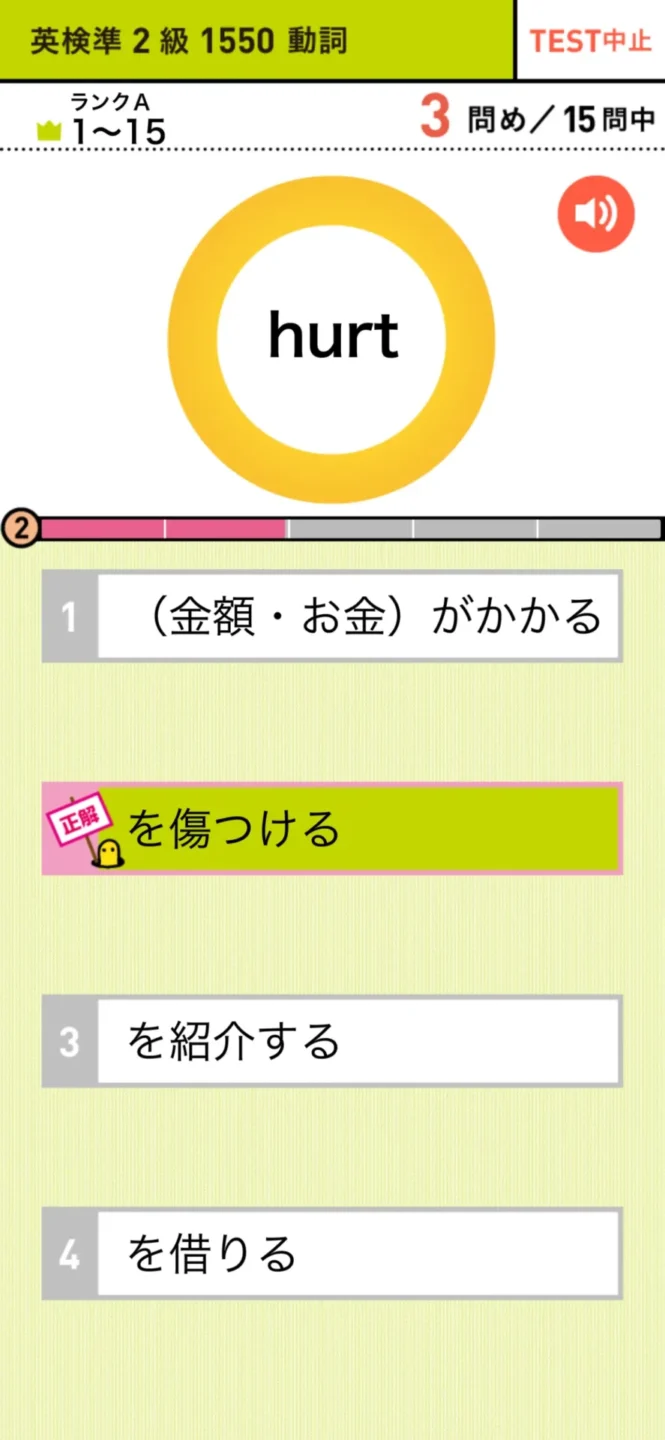Stop the test with TEST中止

click(x=590, y=40)
